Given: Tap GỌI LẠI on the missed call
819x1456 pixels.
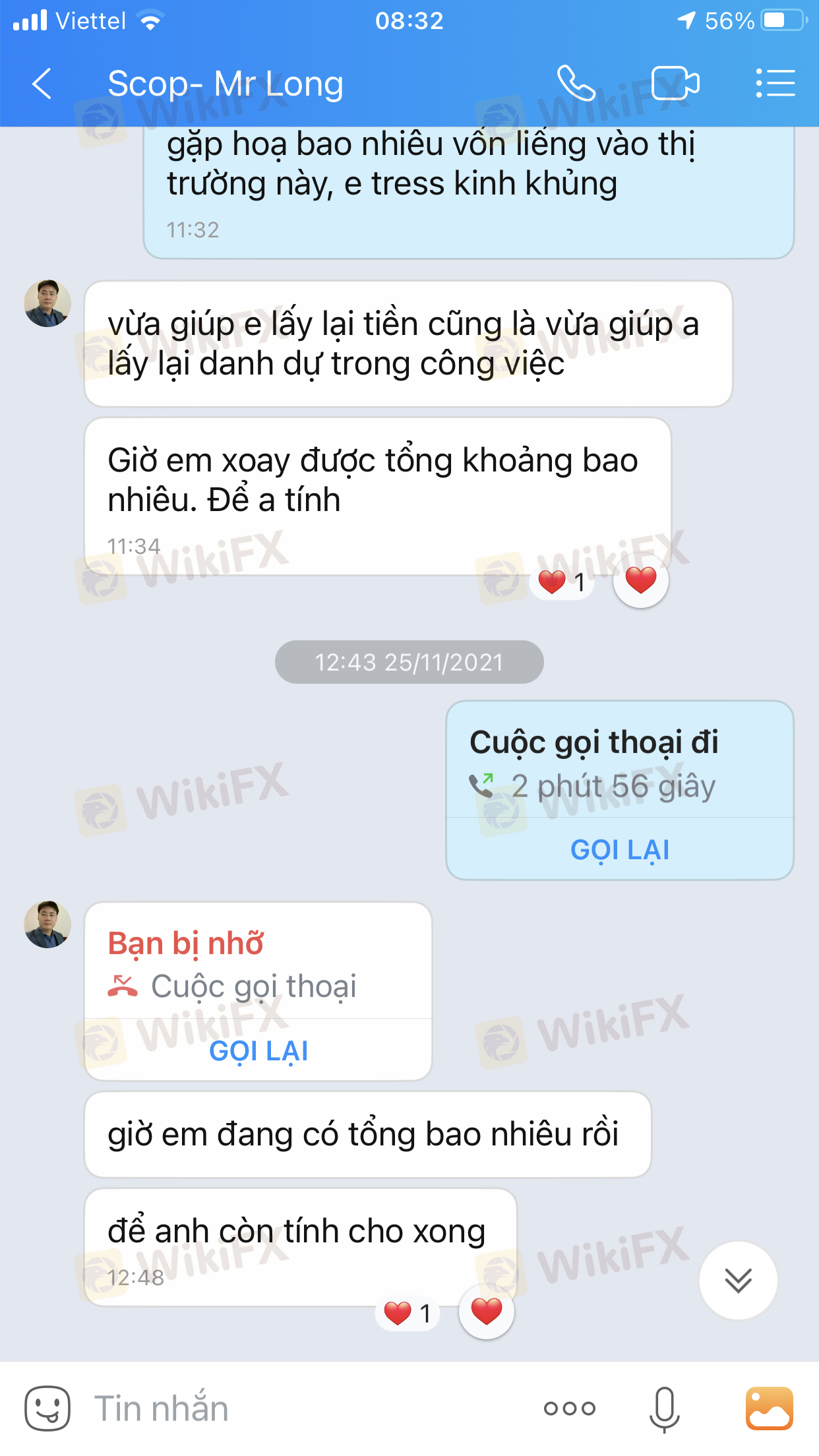Looking at the screenshot, I should [258, 1050].
